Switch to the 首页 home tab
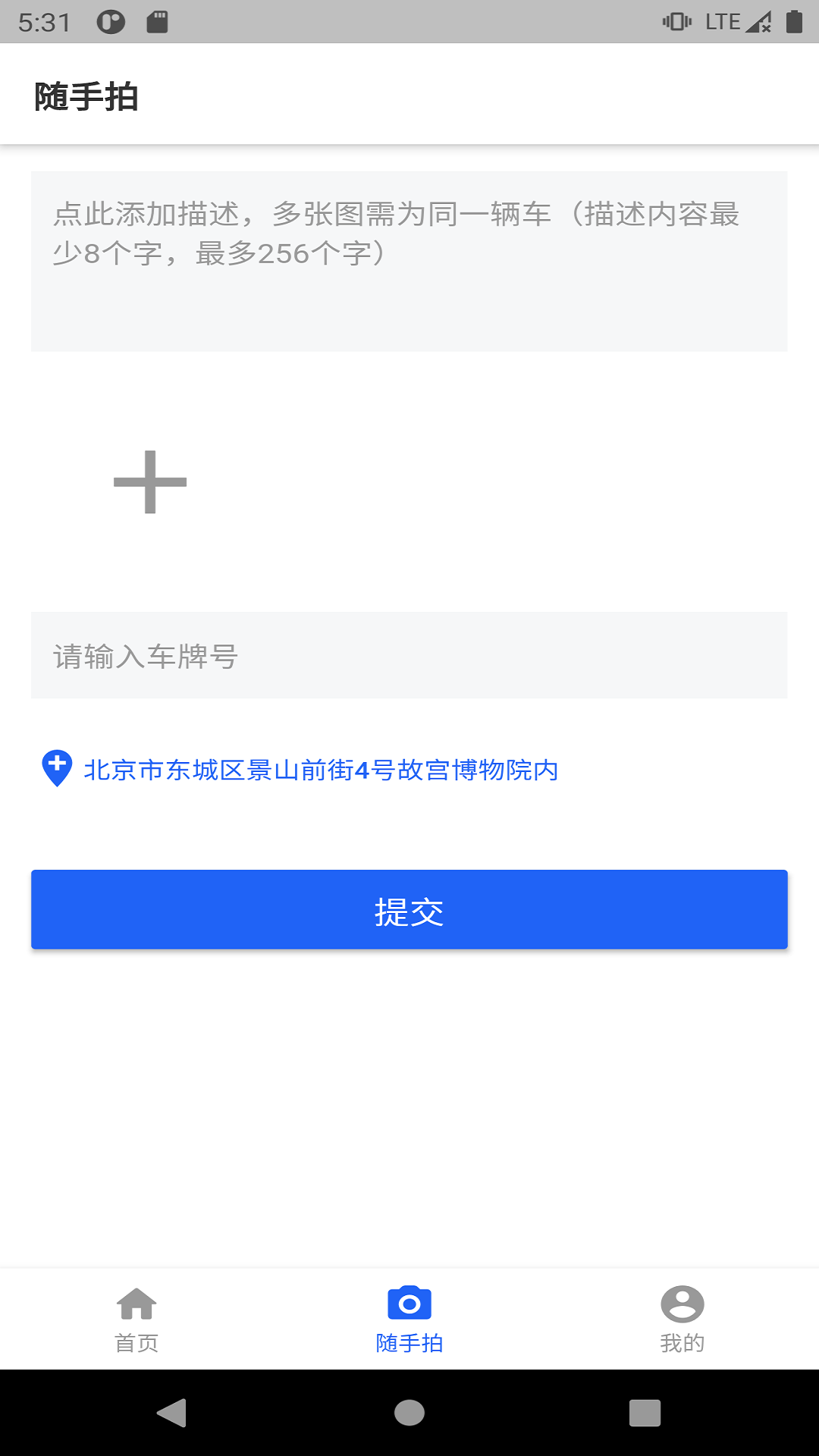 [136, 1319]
